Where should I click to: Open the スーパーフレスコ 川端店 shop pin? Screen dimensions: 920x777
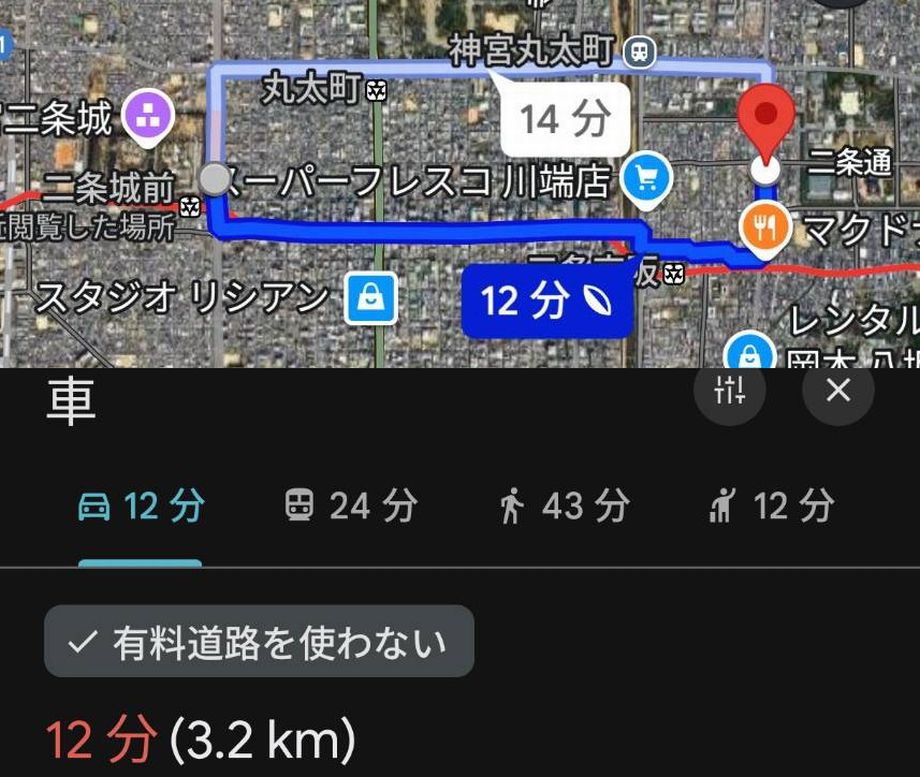(646, 180)
